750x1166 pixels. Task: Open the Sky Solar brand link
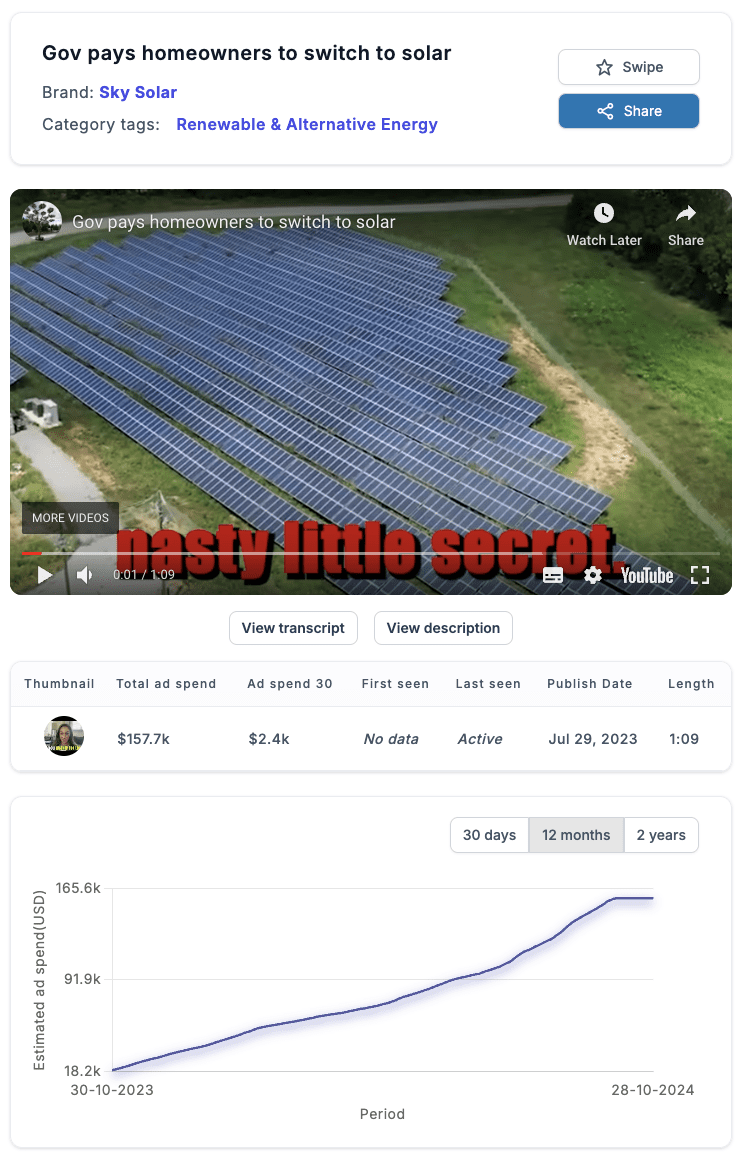pos(138,92)
